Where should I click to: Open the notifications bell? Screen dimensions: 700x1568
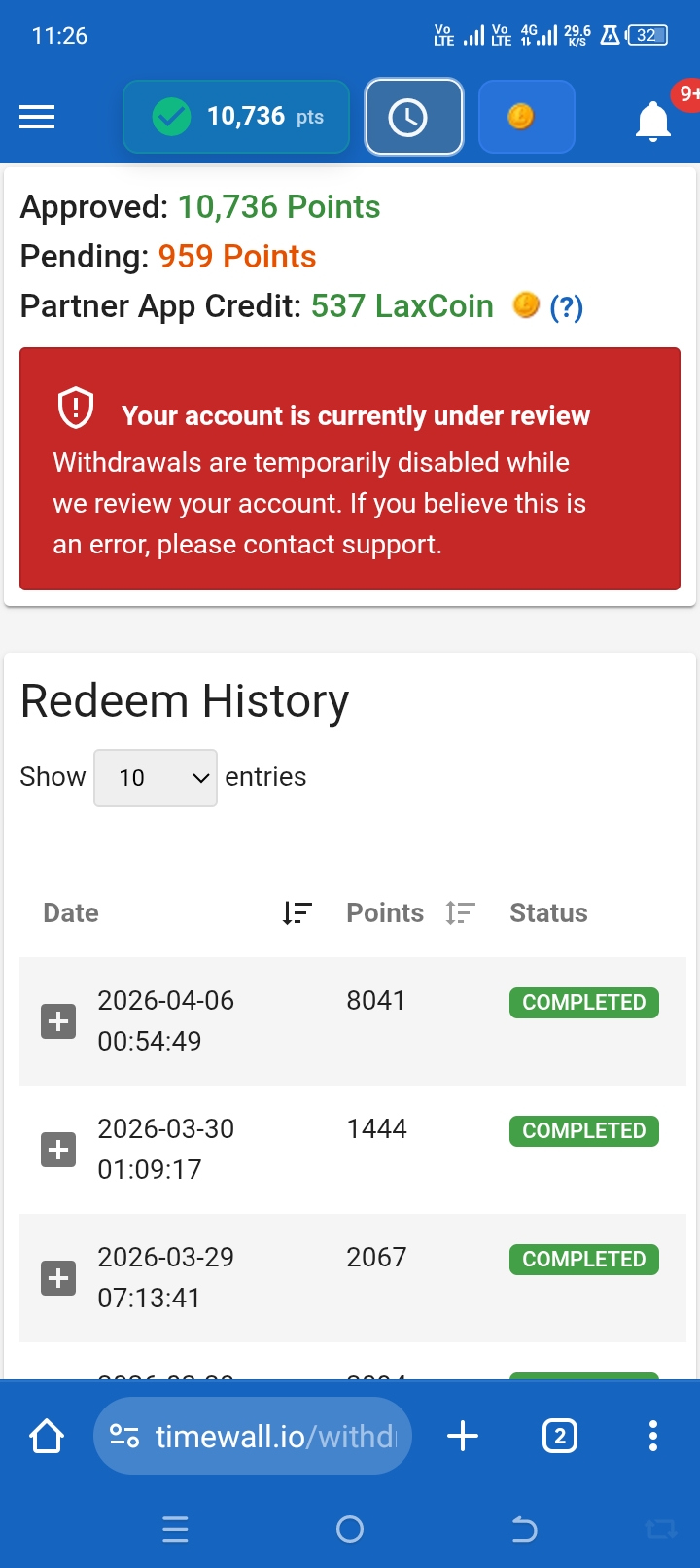(x=653, y=122)
